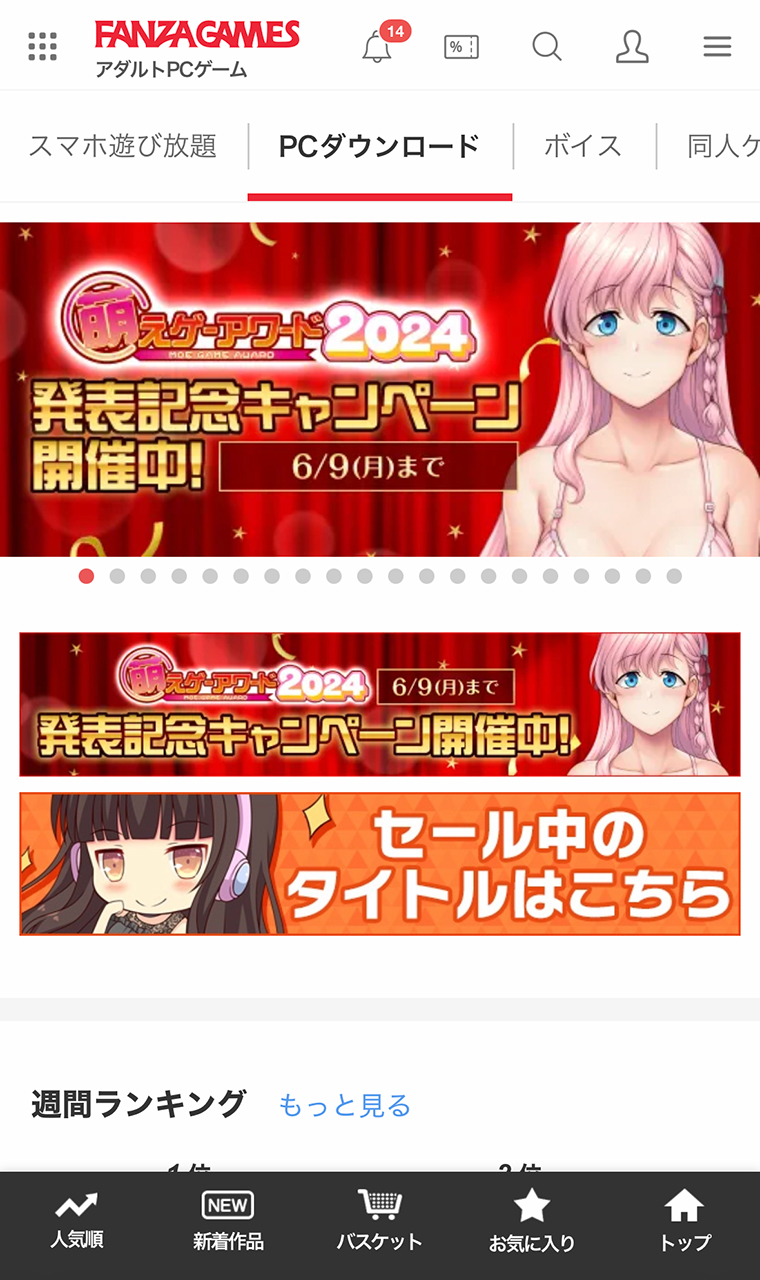Select the PCダウンロード tab
Viewport: 760px width, 1280px height.
tap(379, 146)
